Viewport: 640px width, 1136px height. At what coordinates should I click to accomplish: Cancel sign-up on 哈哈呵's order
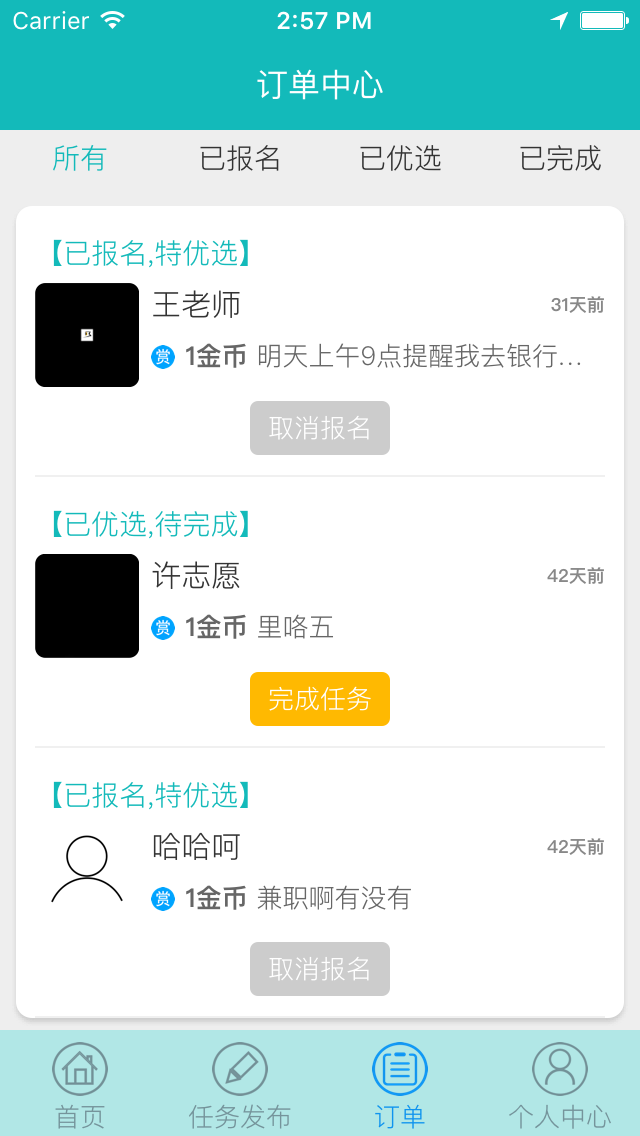[320, 969]
